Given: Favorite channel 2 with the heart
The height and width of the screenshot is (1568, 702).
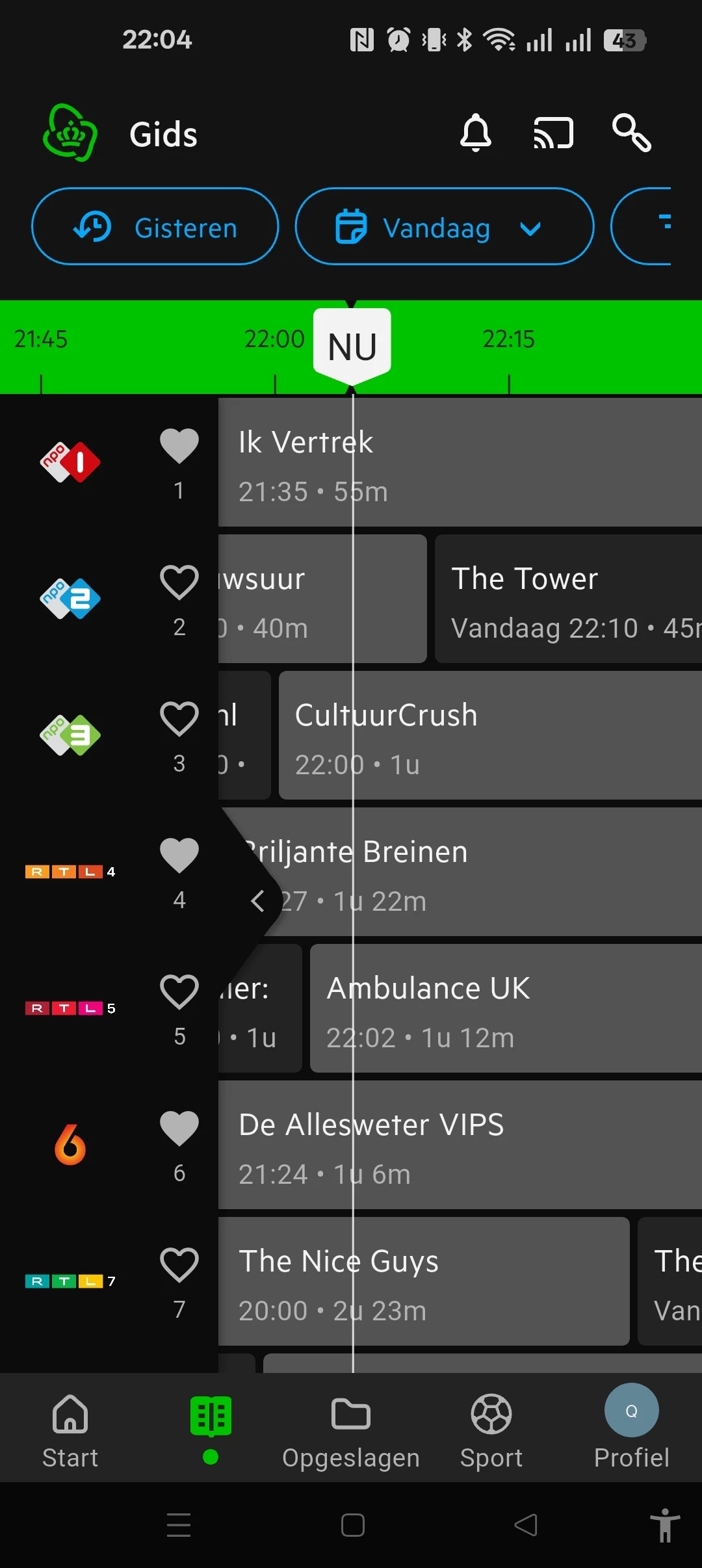Looking at the screenshot, I should click(x=179, y=582).
